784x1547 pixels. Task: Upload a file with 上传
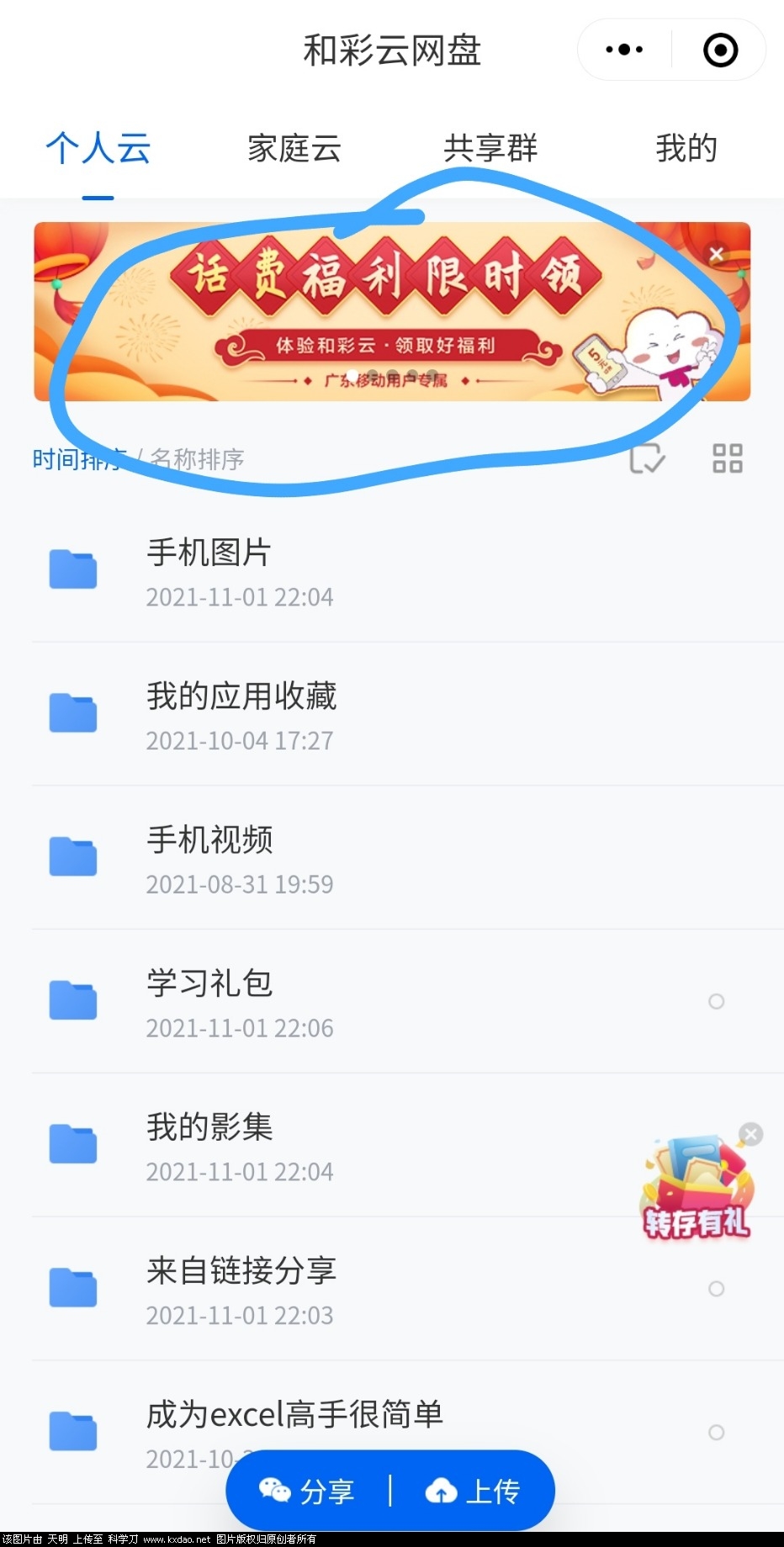coord(474,1491)
